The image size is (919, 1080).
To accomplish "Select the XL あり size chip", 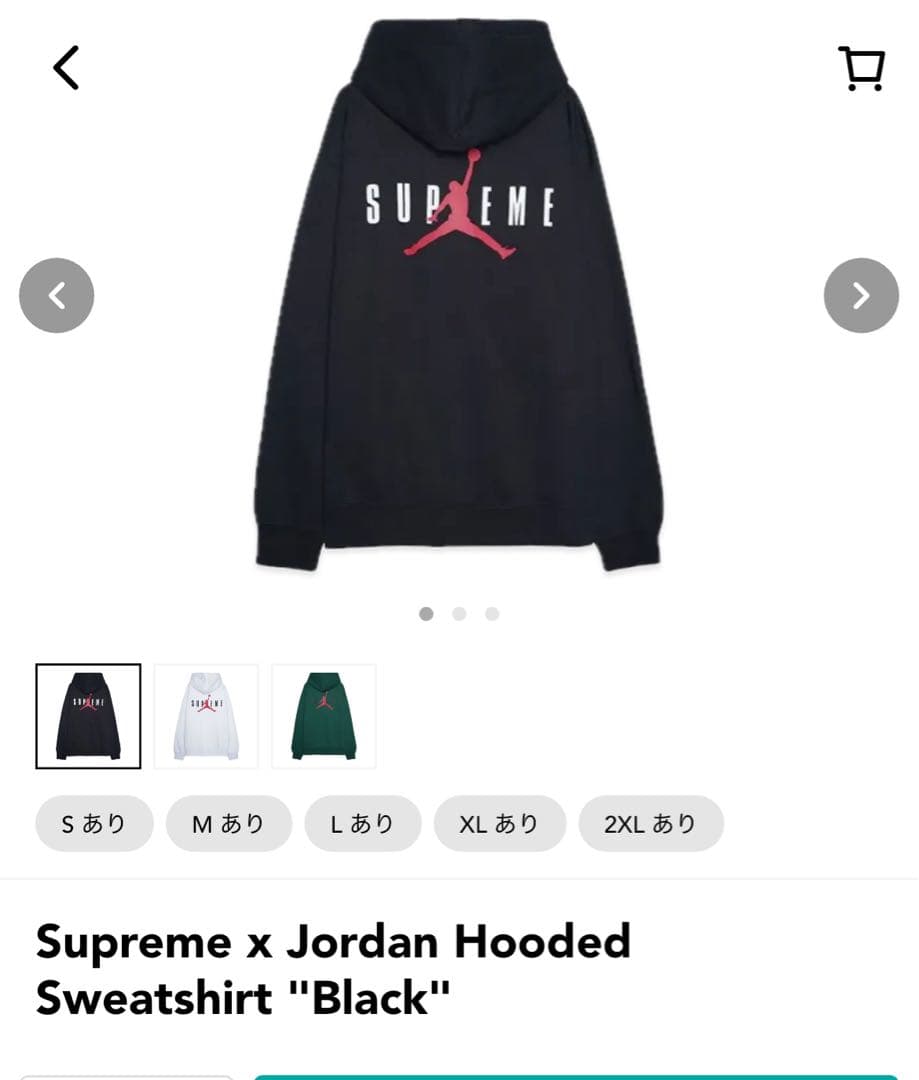I will pyautogui.click(x=500, y=823).
